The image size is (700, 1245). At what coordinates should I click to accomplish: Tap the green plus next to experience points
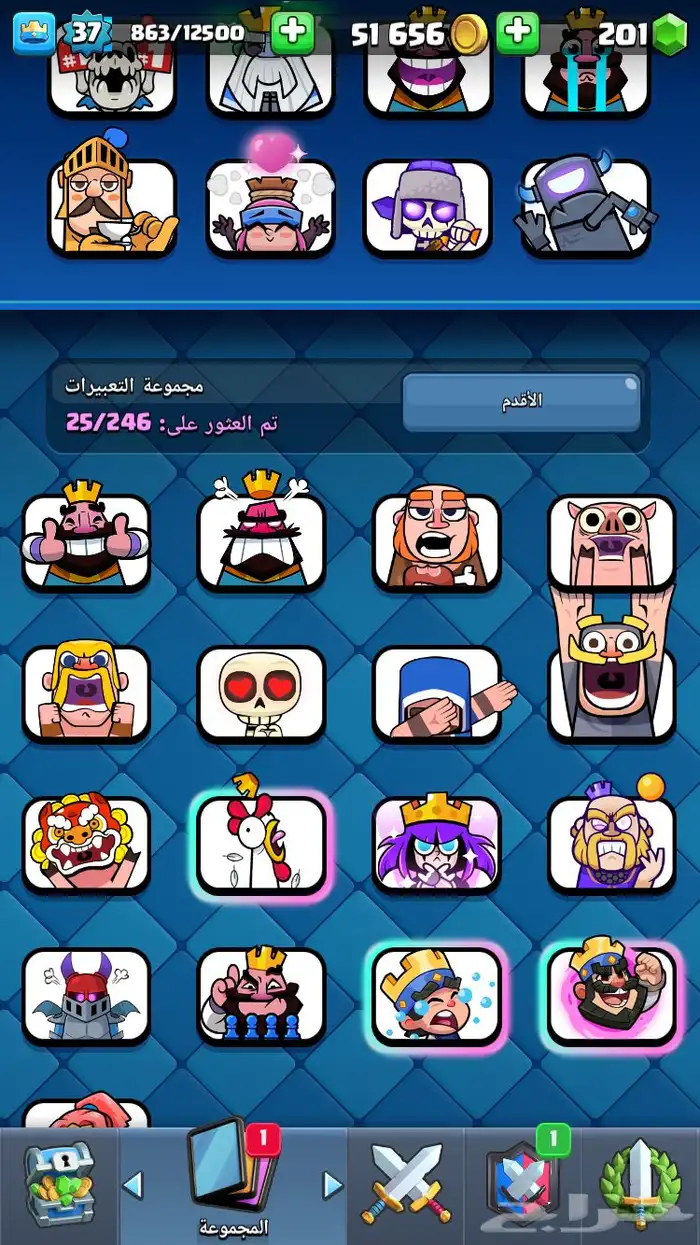[292, 33]
